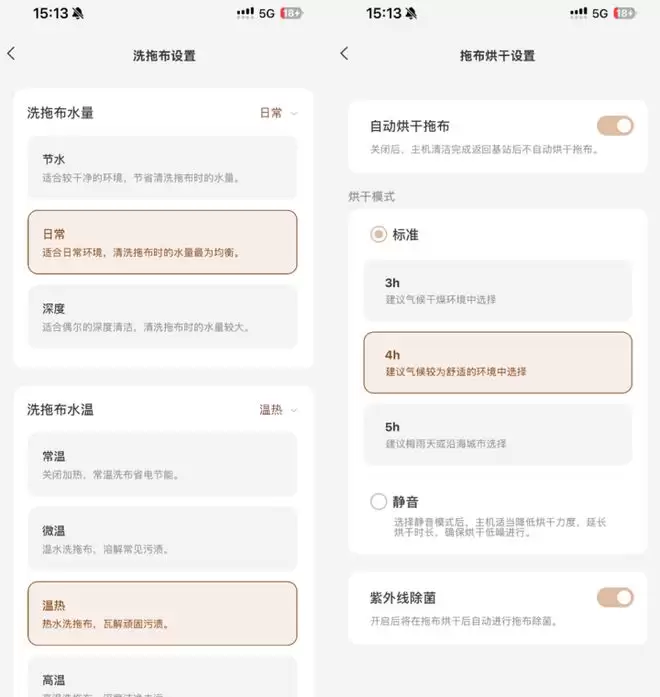
Task: Choose 微温 water temperature
Action: 162,539
